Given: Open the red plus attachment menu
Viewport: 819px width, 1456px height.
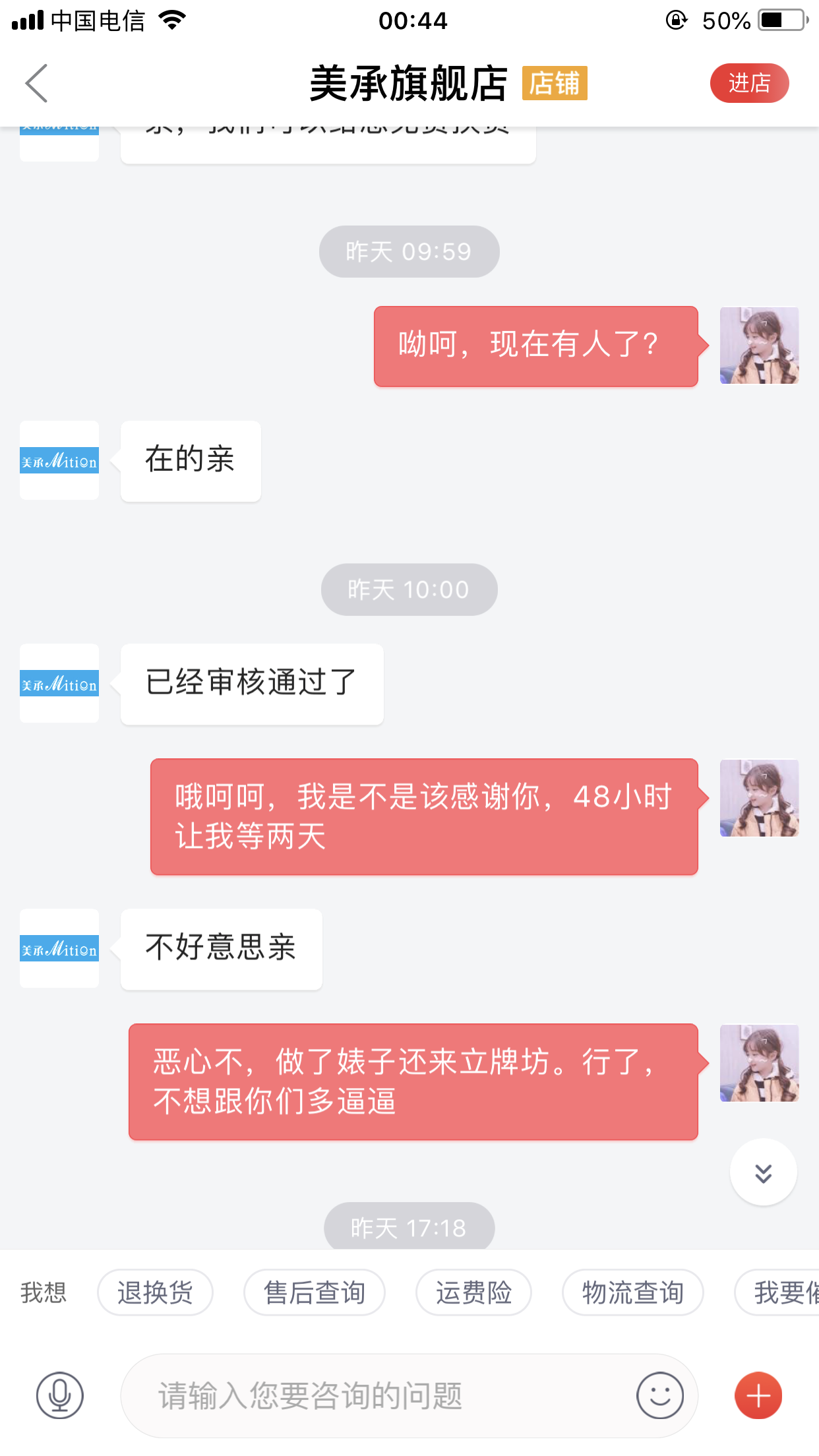Looking at the screenshot, I should (x=758, y=1395).
